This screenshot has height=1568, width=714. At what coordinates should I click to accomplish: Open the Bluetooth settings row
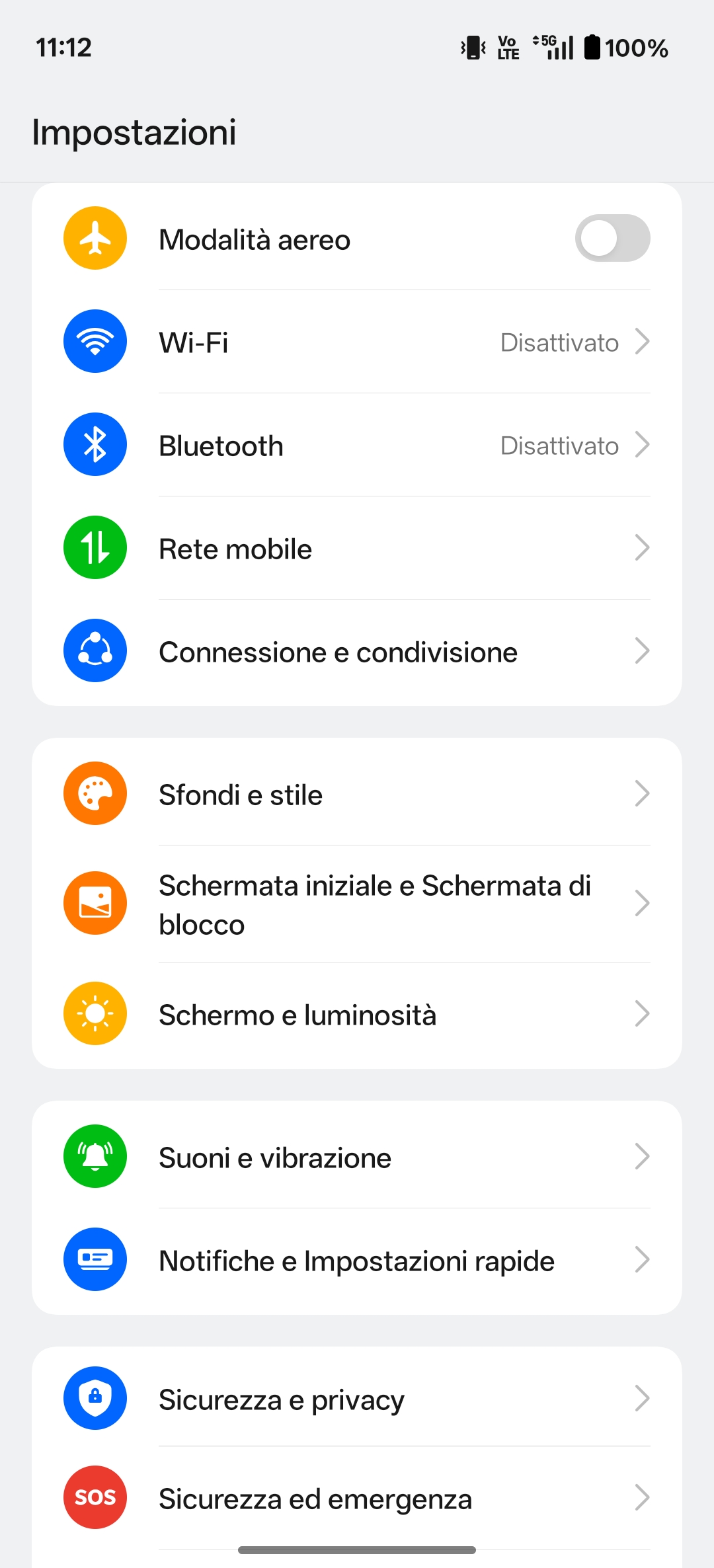357,446
